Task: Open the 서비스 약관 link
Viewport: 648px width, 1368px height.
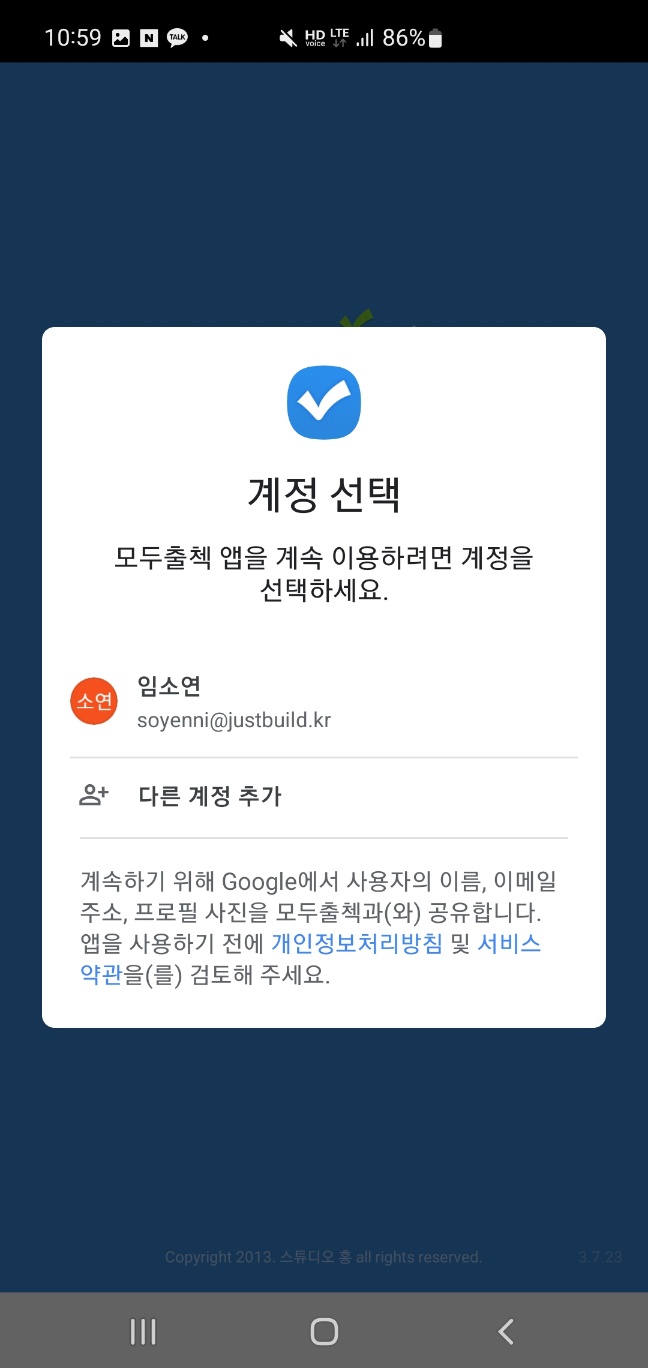Action: coord(508,942)
